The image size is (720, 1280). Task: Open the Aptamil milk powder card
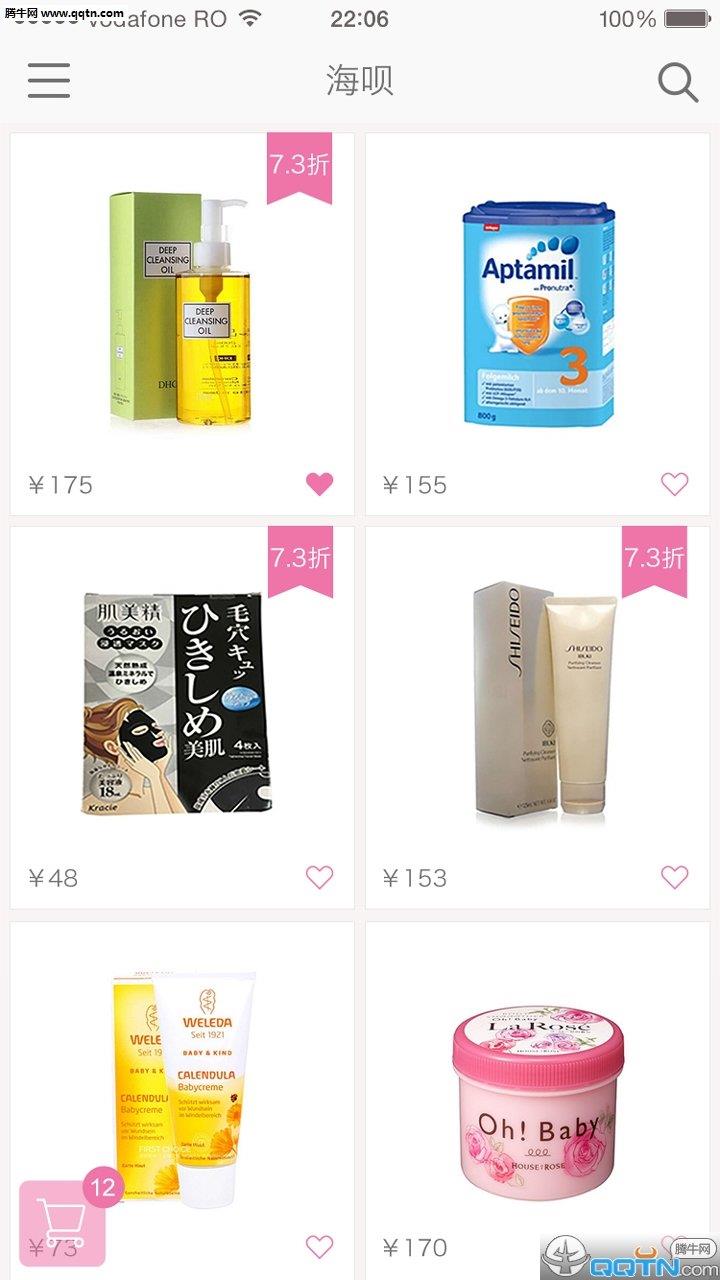(x=536, y=310)
